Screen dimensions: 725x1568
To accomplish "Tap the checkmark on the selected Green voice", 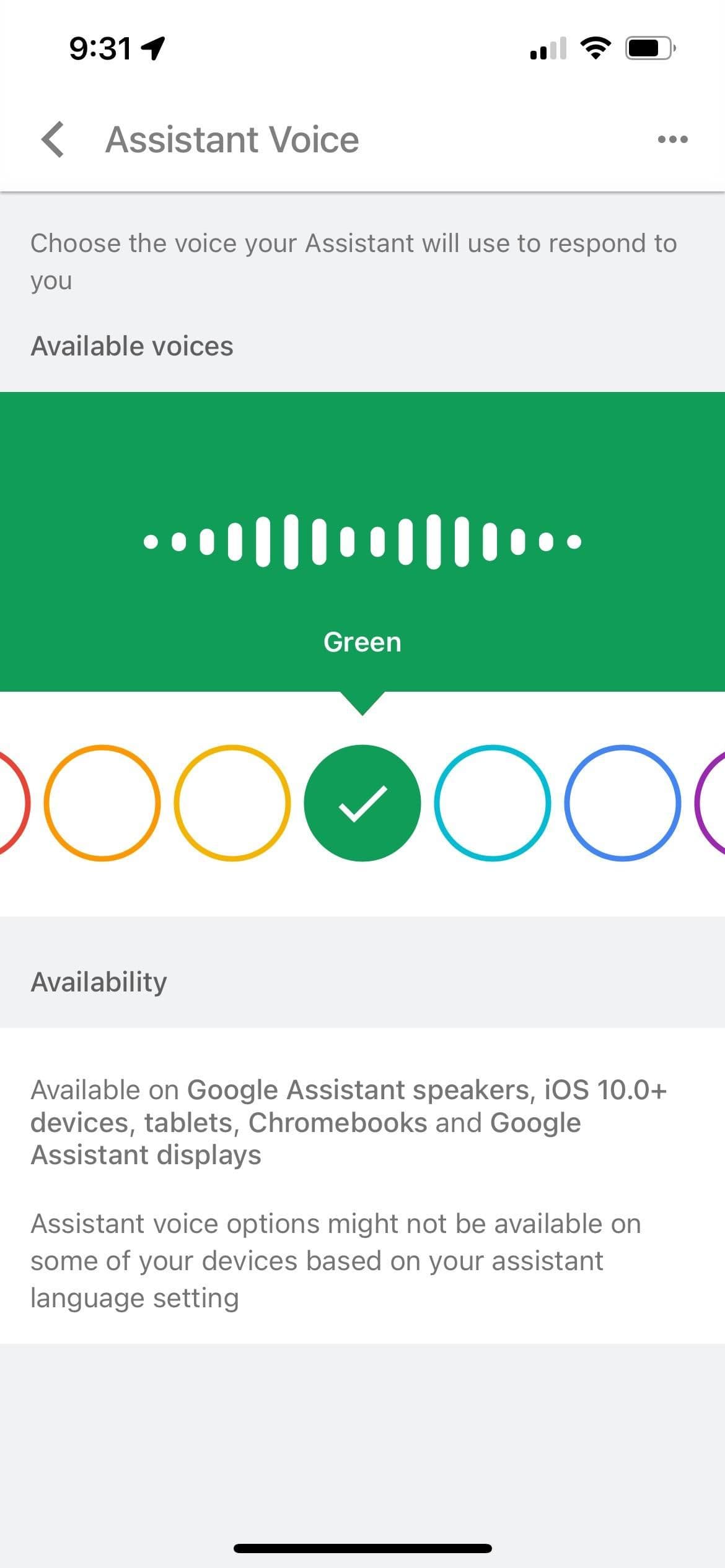I will pos(362,803).
